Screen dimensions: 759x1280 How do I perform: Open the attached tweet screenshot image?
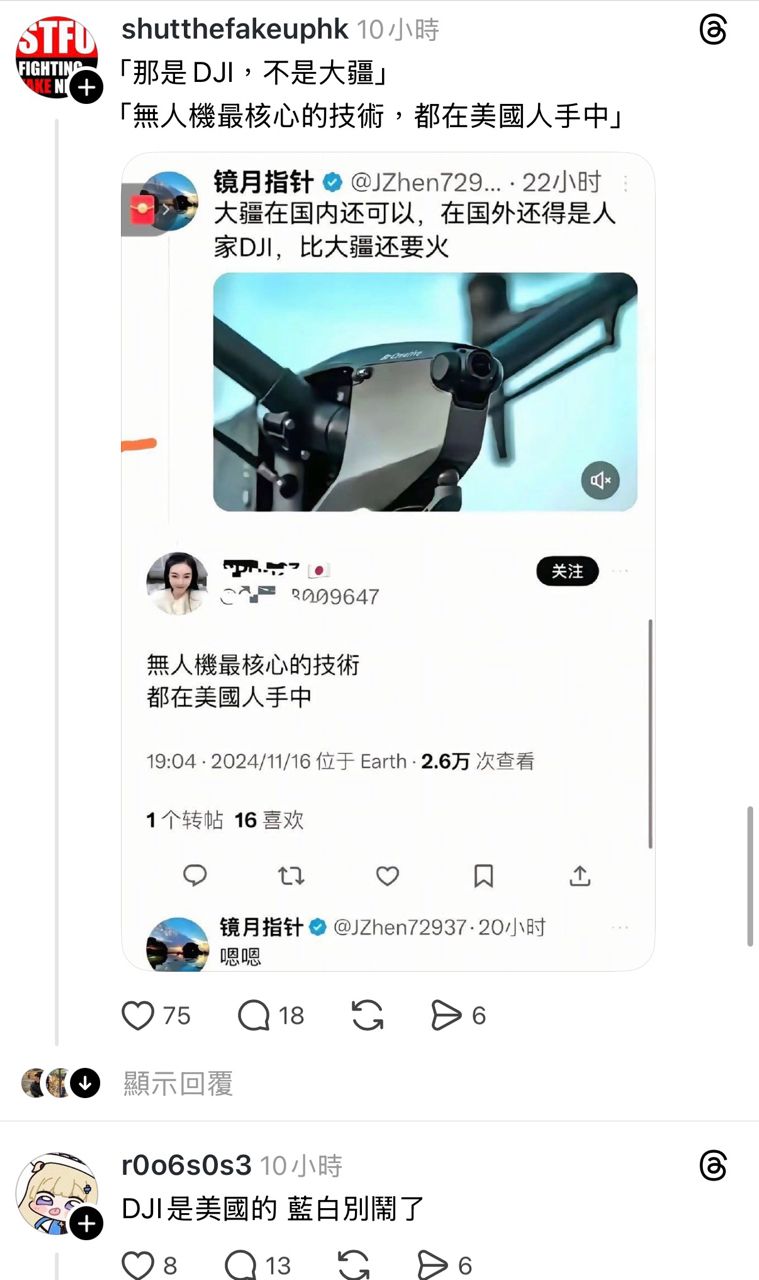click(388, 560)
